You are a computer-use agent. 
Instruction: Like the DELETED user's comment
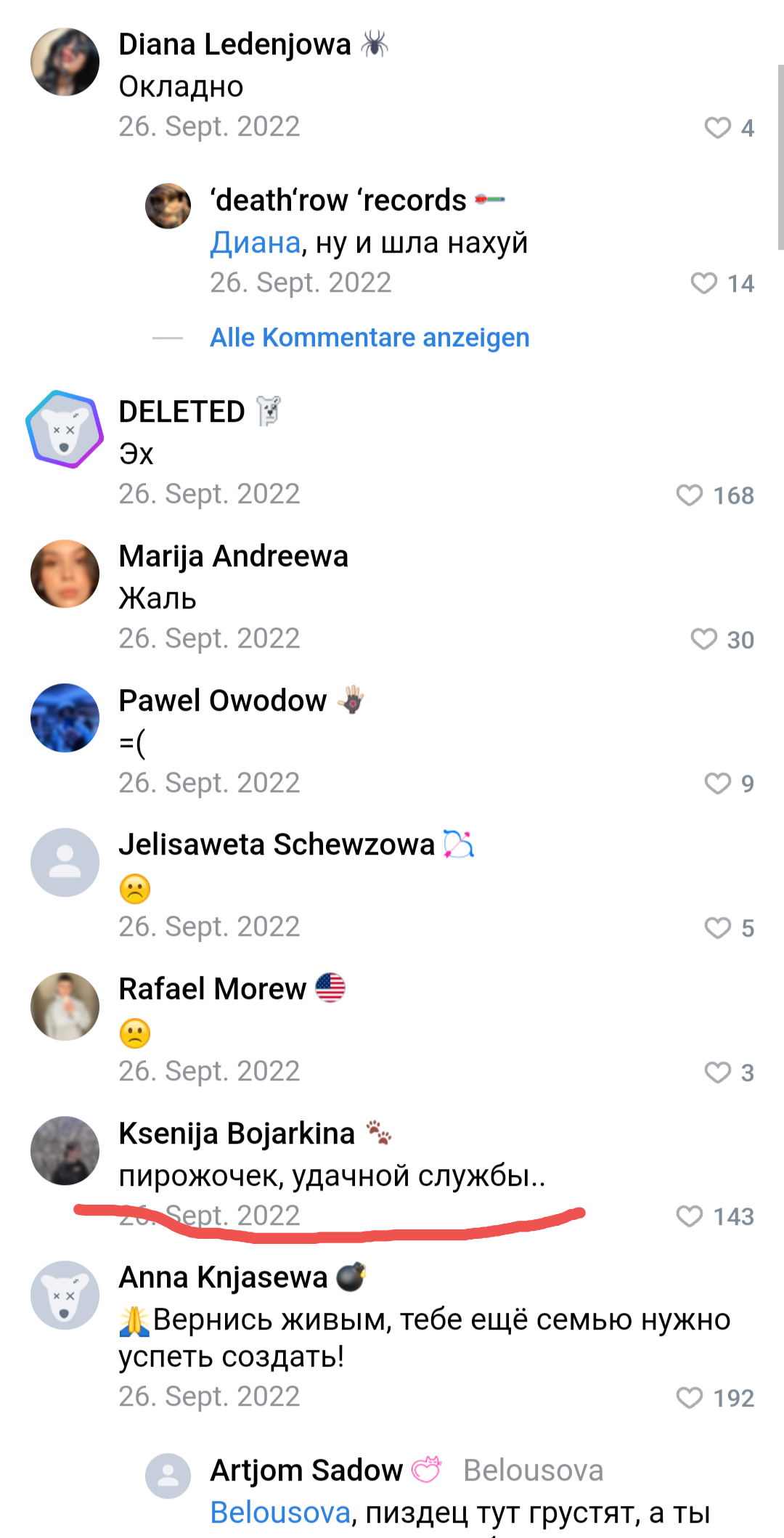(x=689, y=495)
